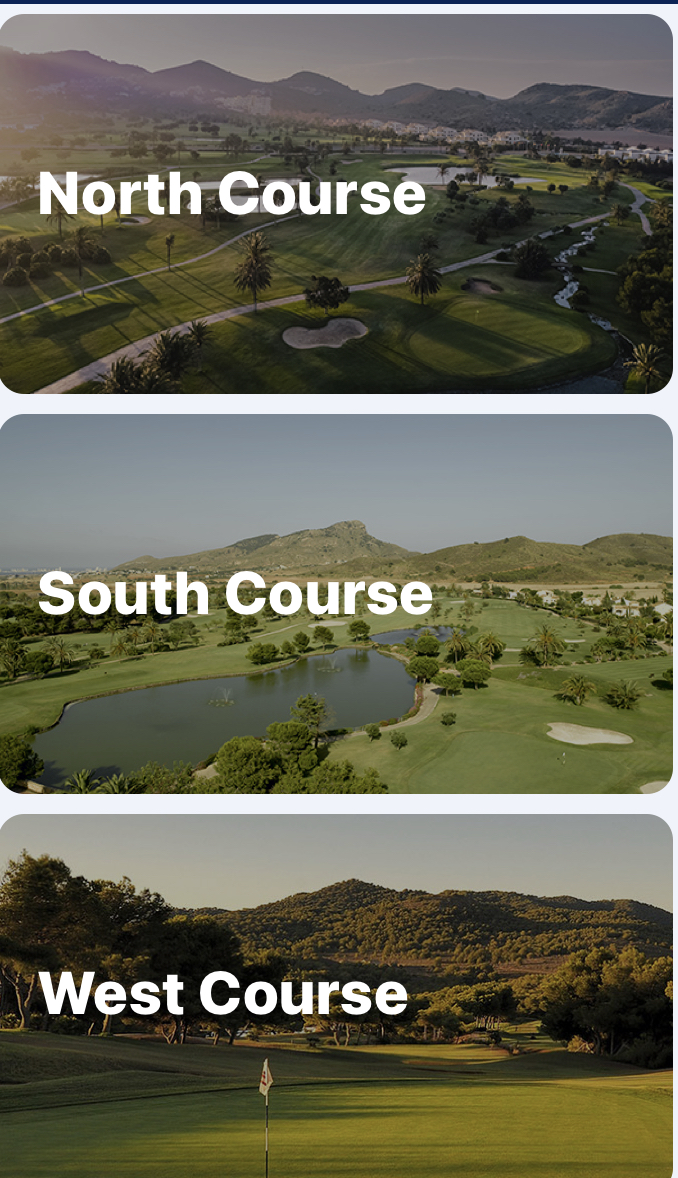Viewport: 678px width, 1178px height.
Task: Open the North Course card
Action: point(336,204)
